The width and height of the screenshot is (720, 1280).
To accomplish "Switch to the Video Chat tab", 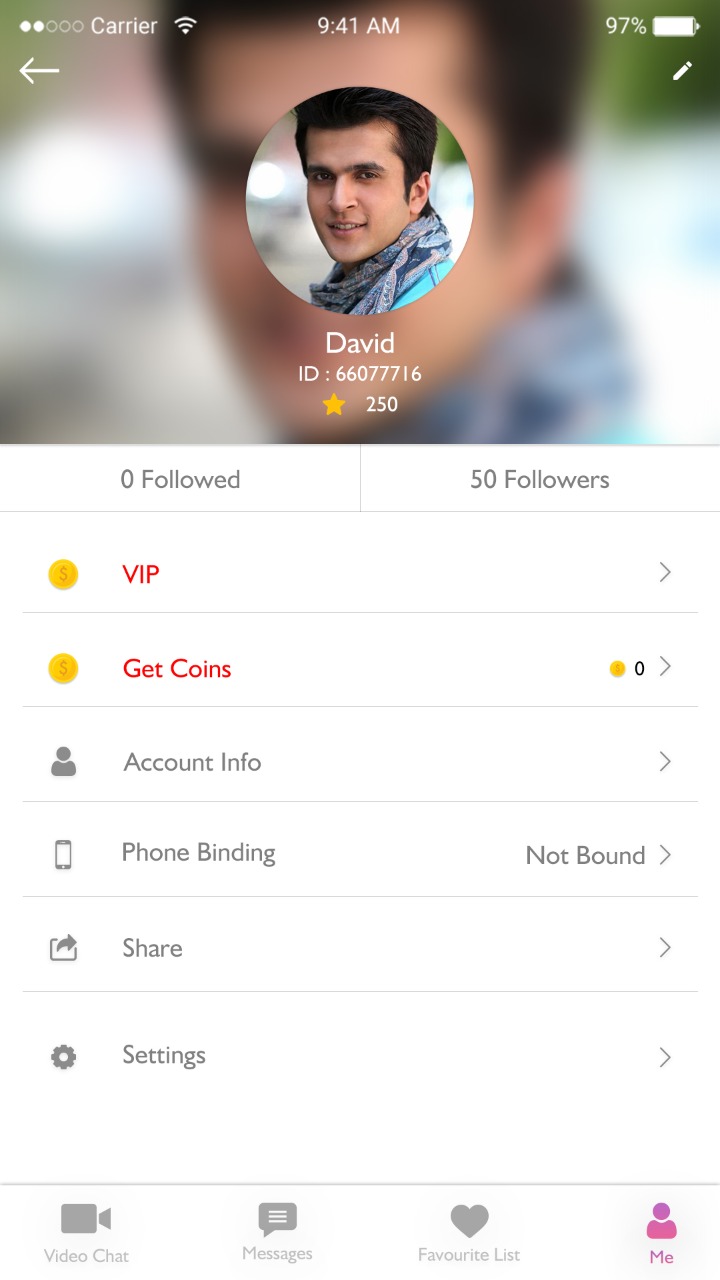I will [86, 1232].
